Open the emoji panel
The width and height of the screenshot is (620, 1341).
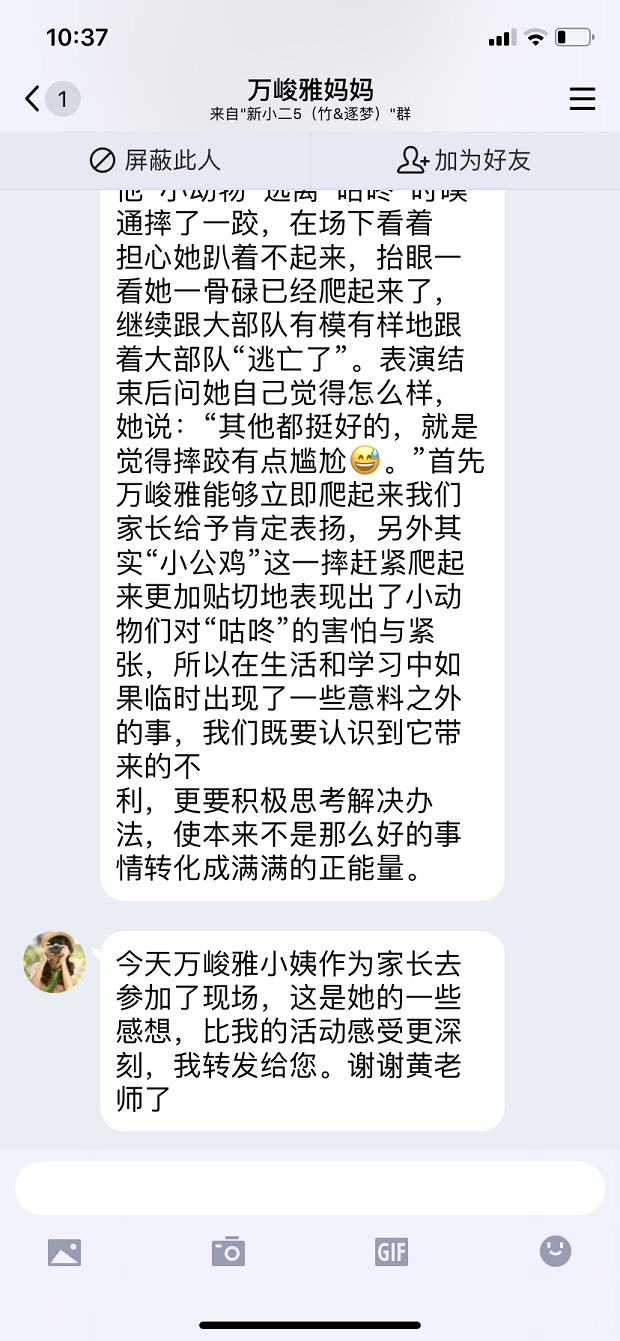[555, 1250]
